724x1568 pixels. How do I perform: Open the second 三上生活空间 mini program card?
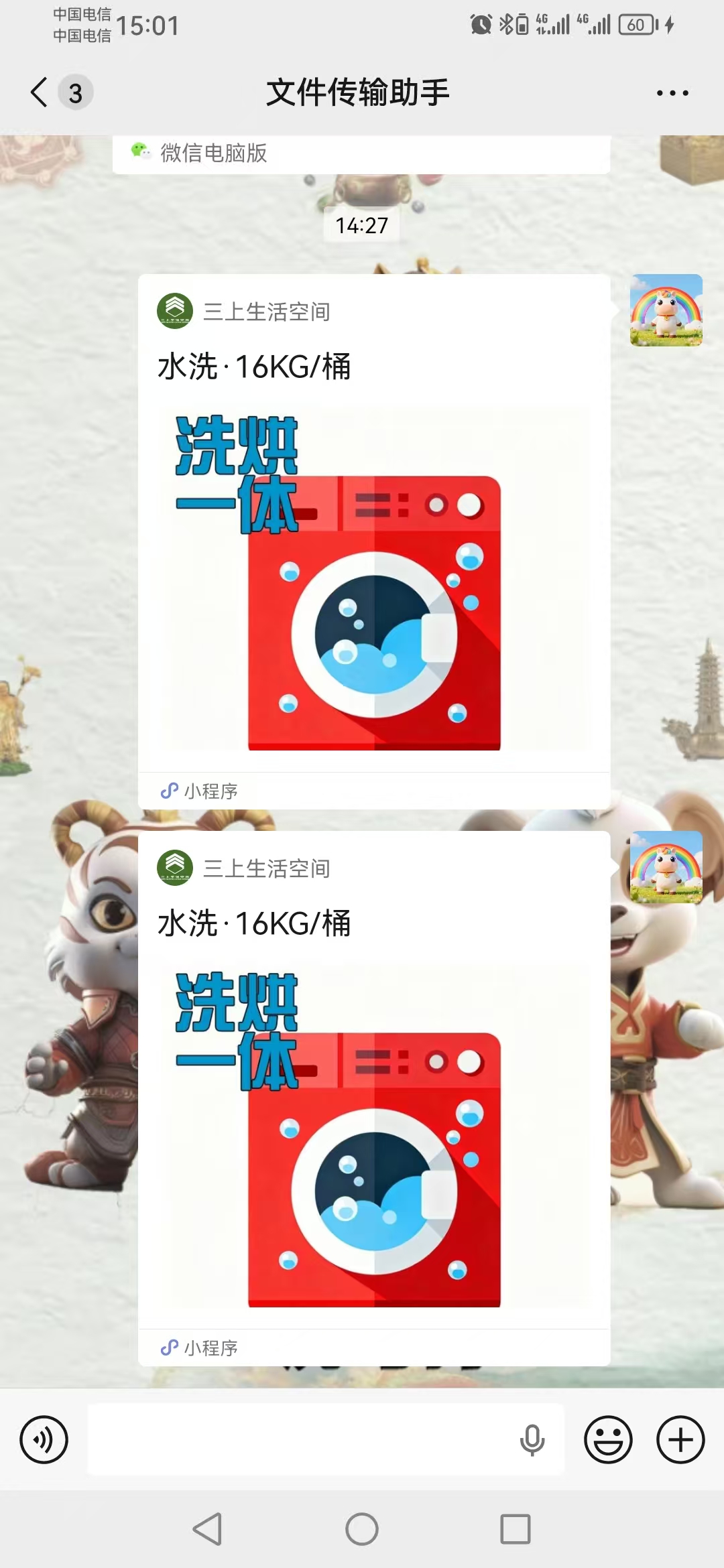coord(373,1097)
